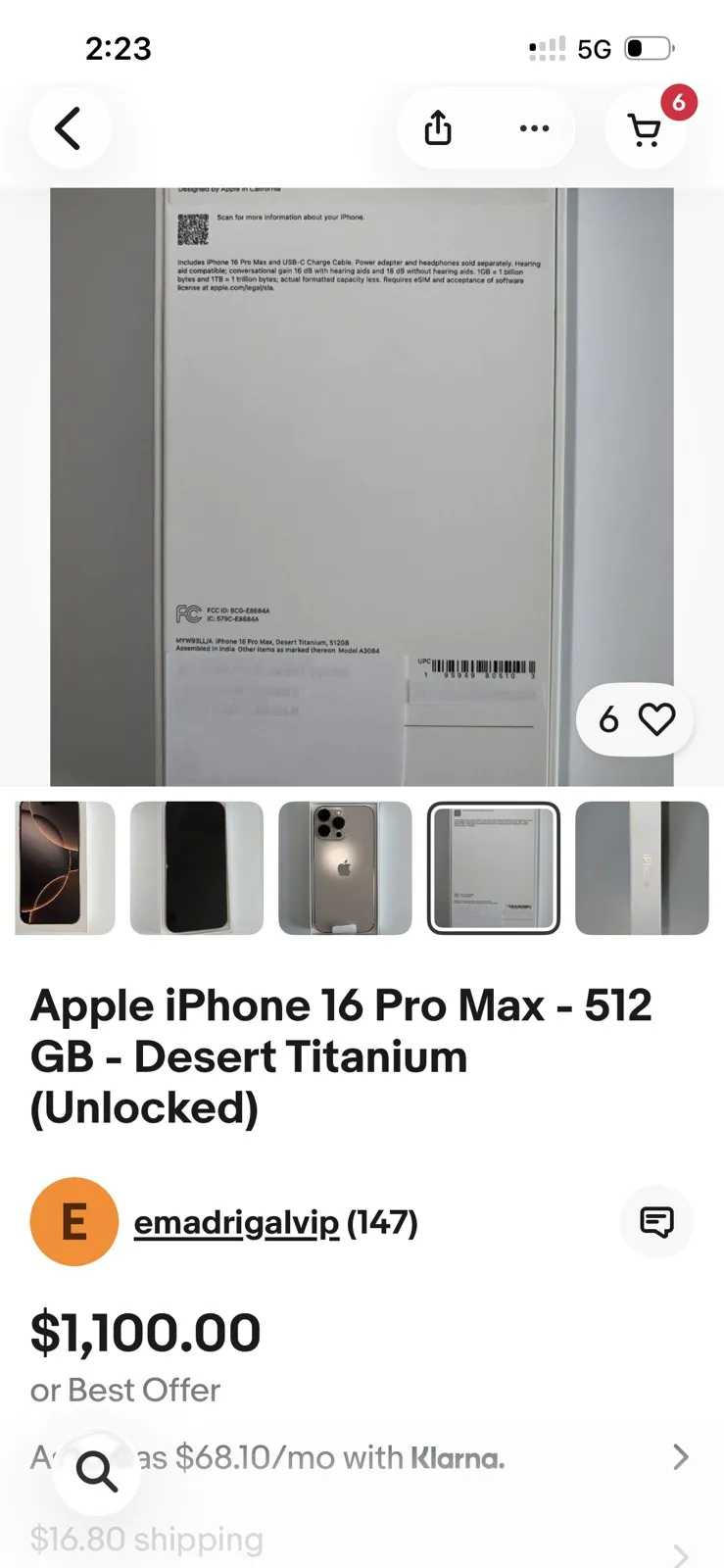724x1568 pixels.
Task: Select the black phone screen thumbnail
Action: (196, 868)
